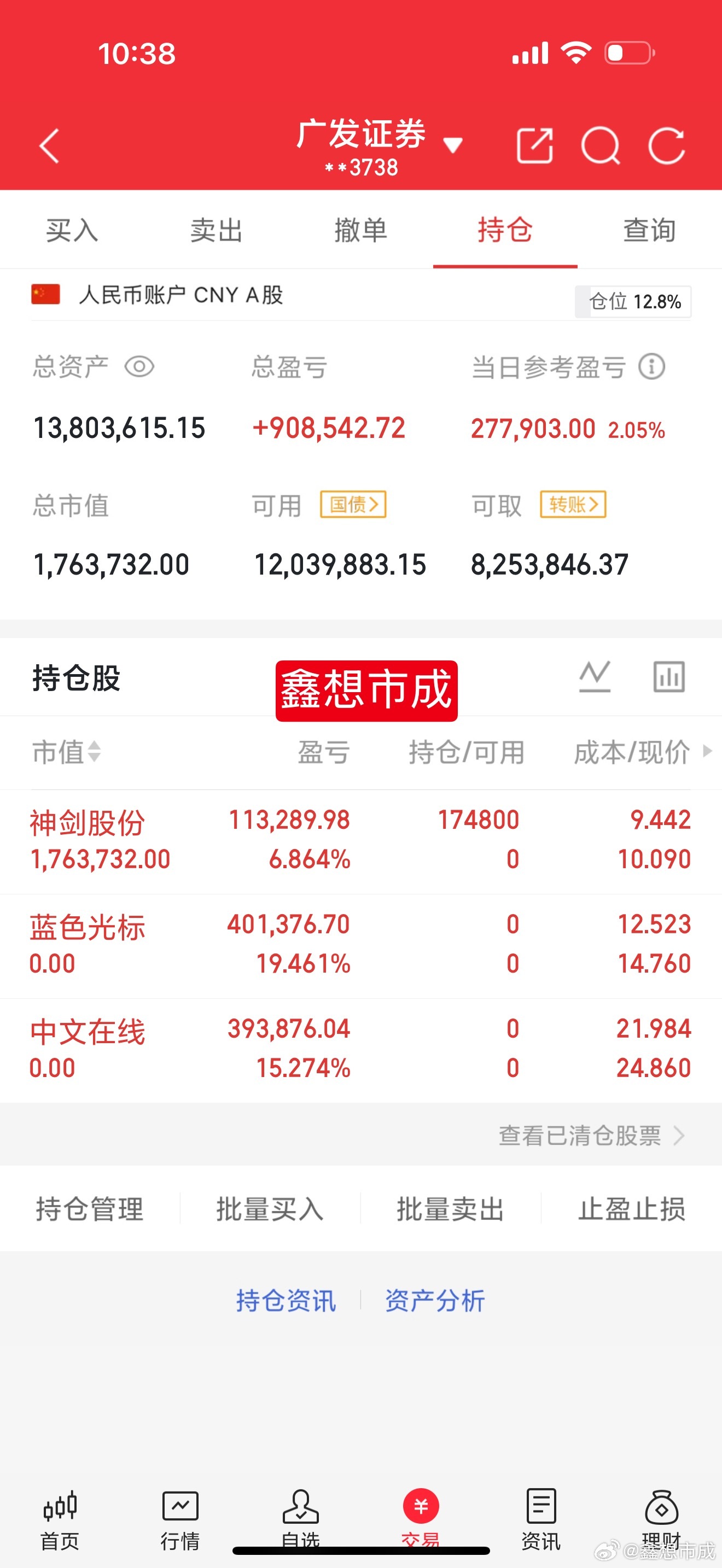Go back with the top-left arrow
The width and height of the screenshot is (722, 1568).
coord(49,146)
